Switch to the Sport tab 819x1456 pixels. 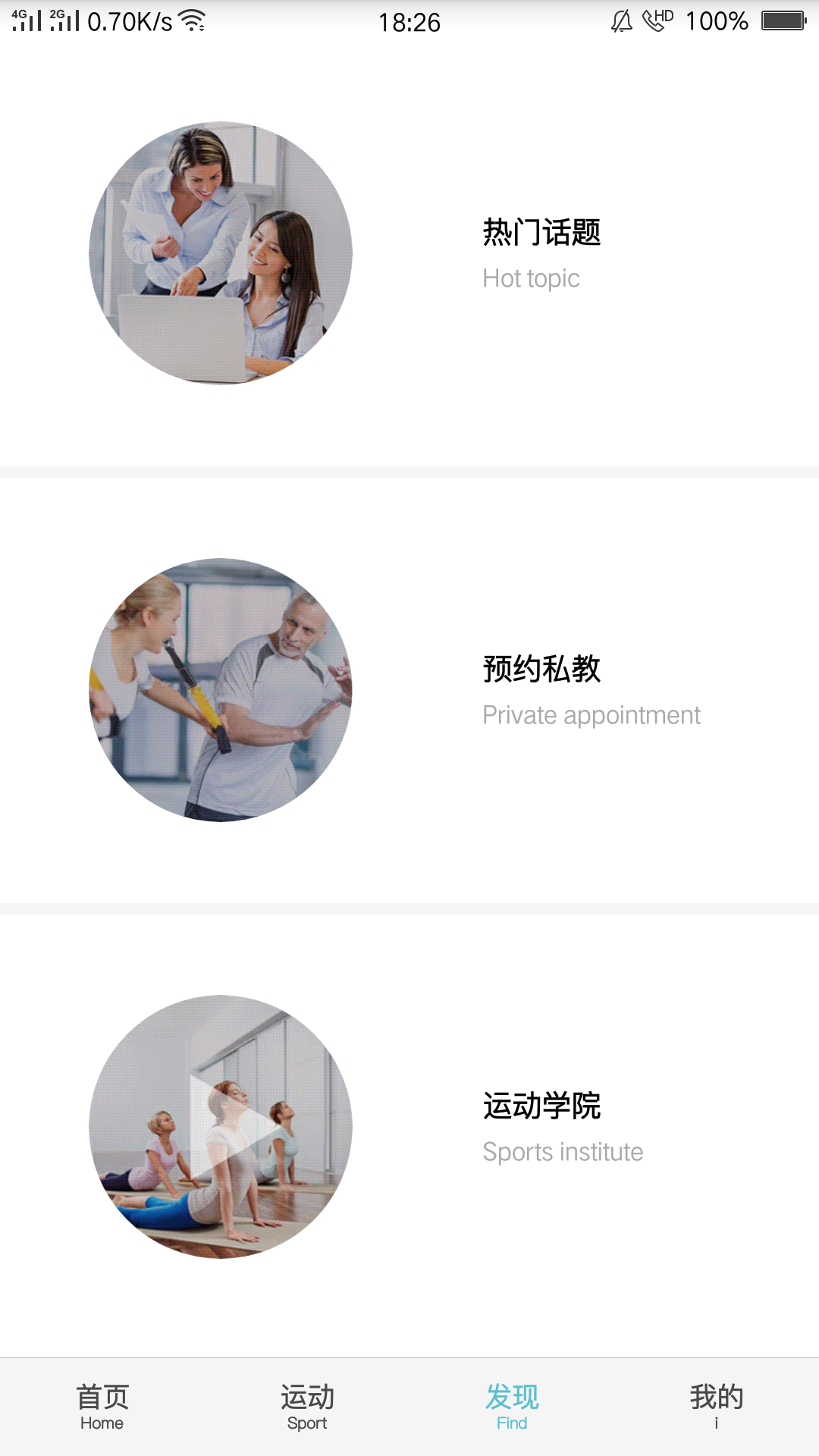click(307, 1407)
